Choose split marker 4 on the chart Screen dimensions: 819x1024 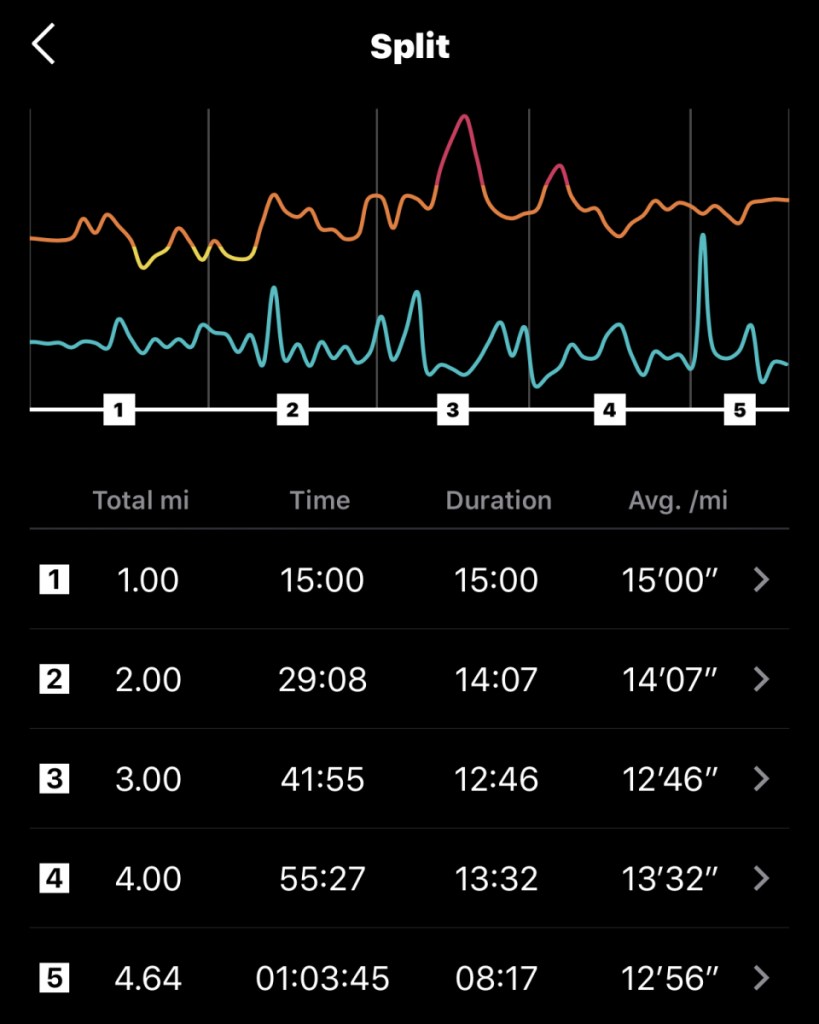click(x=608, y=409)
